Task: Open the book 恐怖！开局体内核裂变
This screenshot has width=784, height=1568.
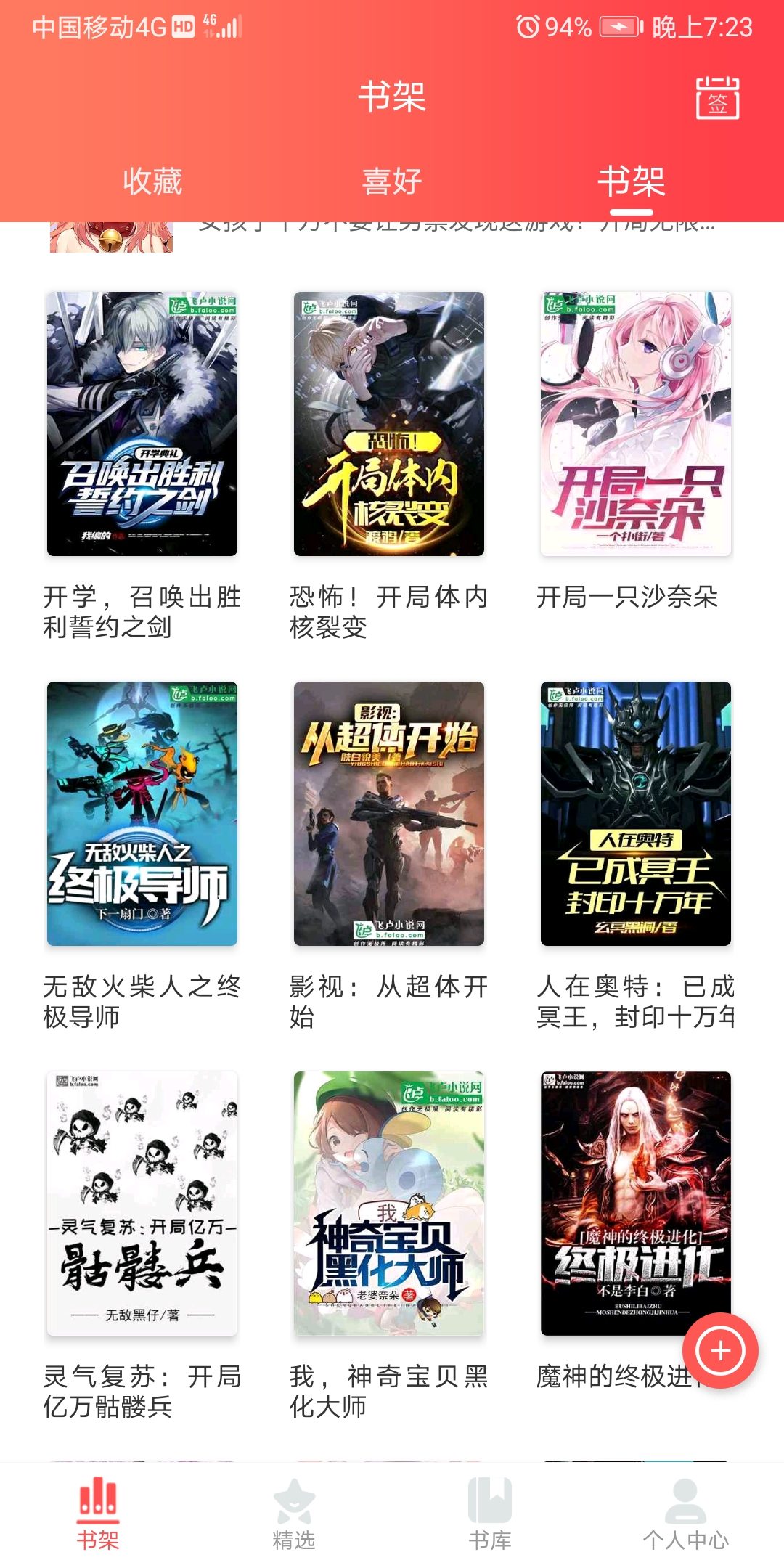Action: pos(389,425)
